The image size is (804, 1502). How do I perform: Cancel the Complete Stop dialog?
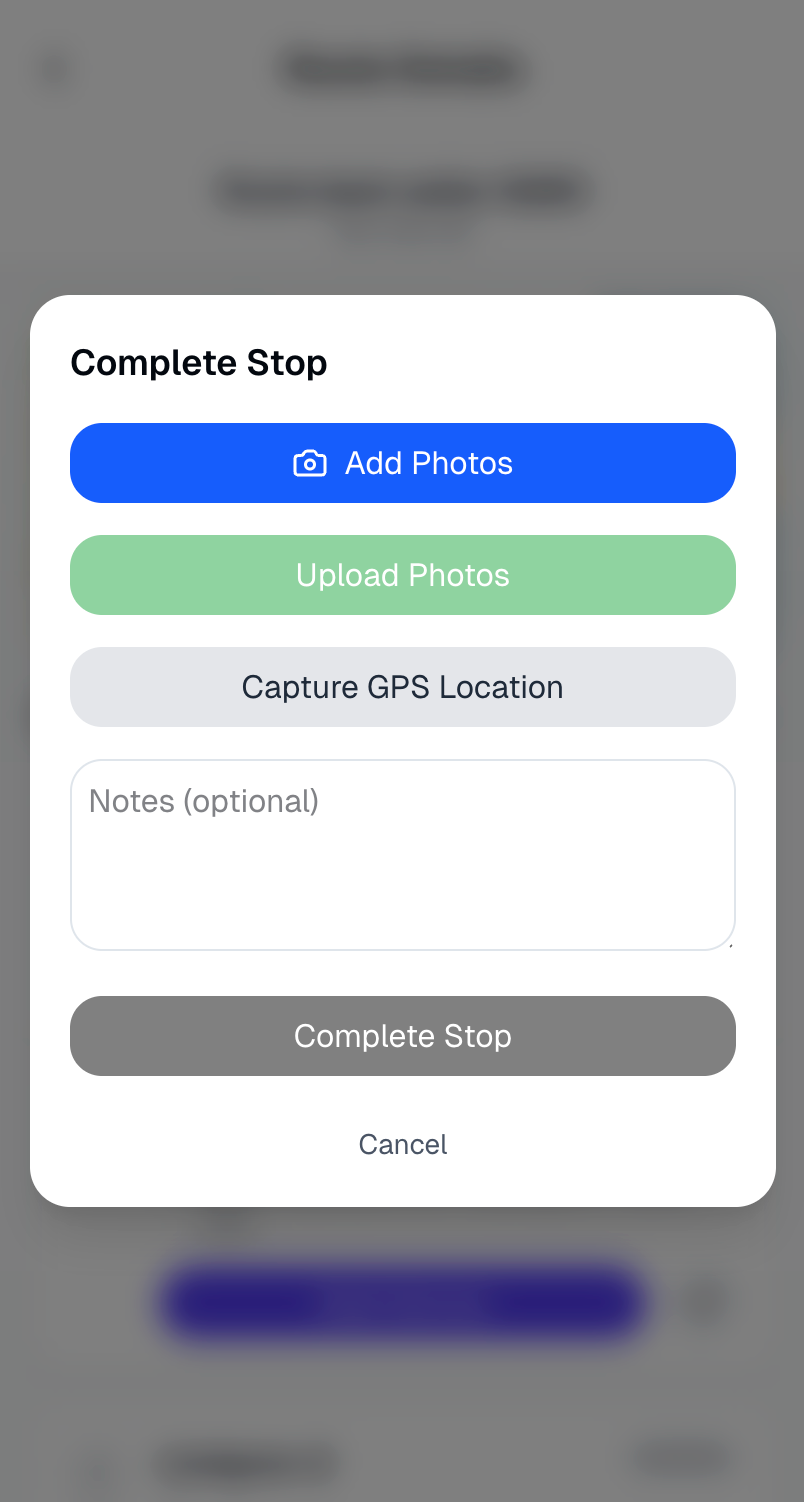tap(402, 1144)
